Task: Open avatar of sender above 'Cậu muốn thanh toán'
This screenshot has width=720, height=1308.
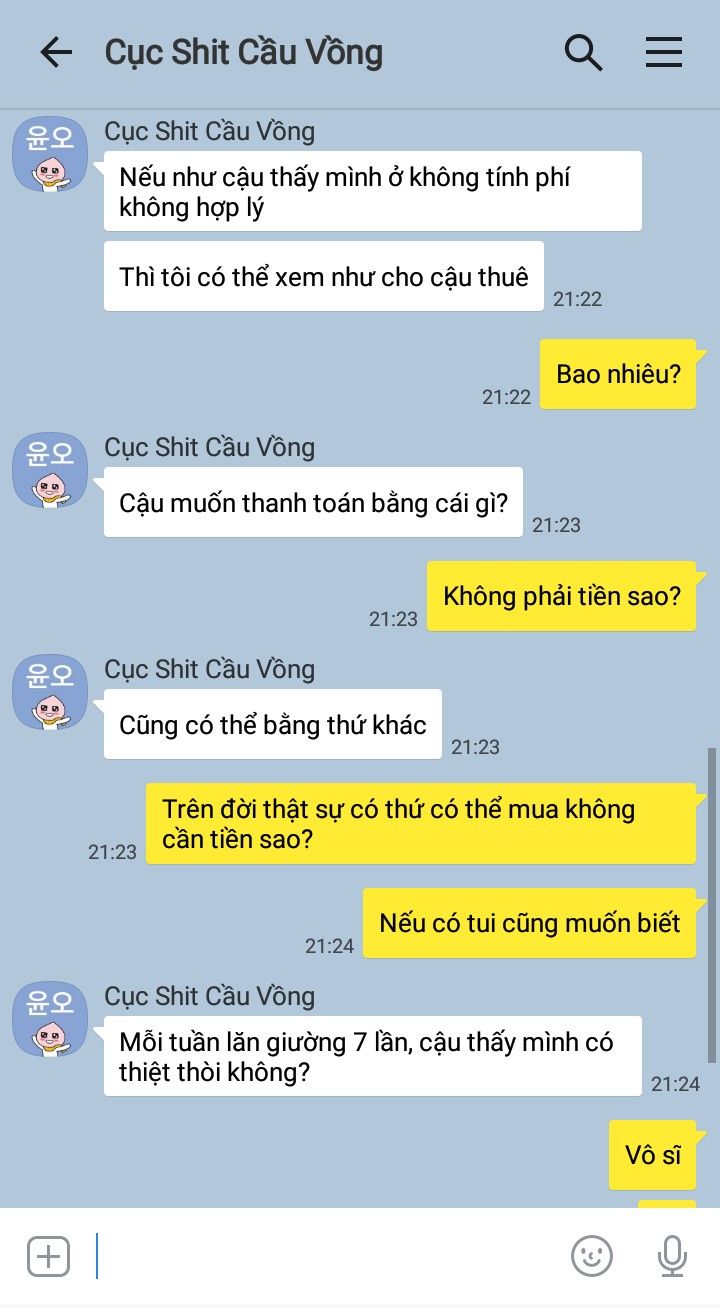Action: pyautogui.click(x=50, y=470)
